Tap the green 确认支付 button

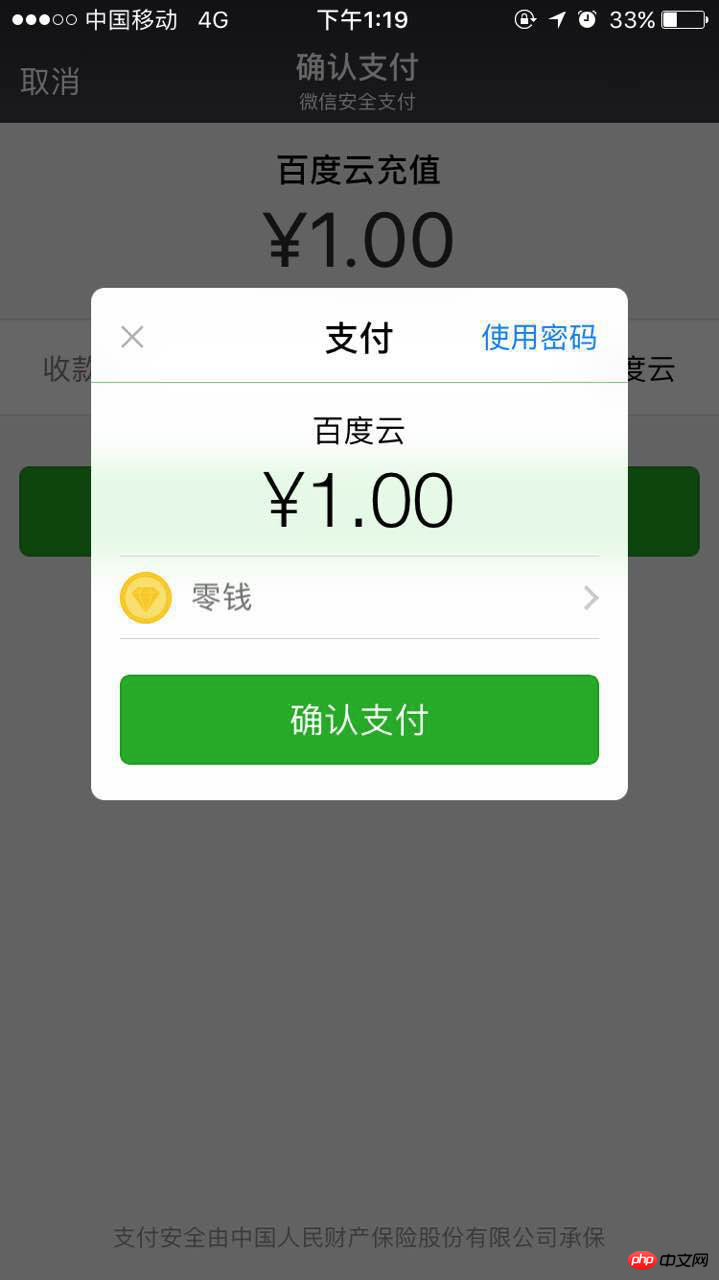point(359,720)
